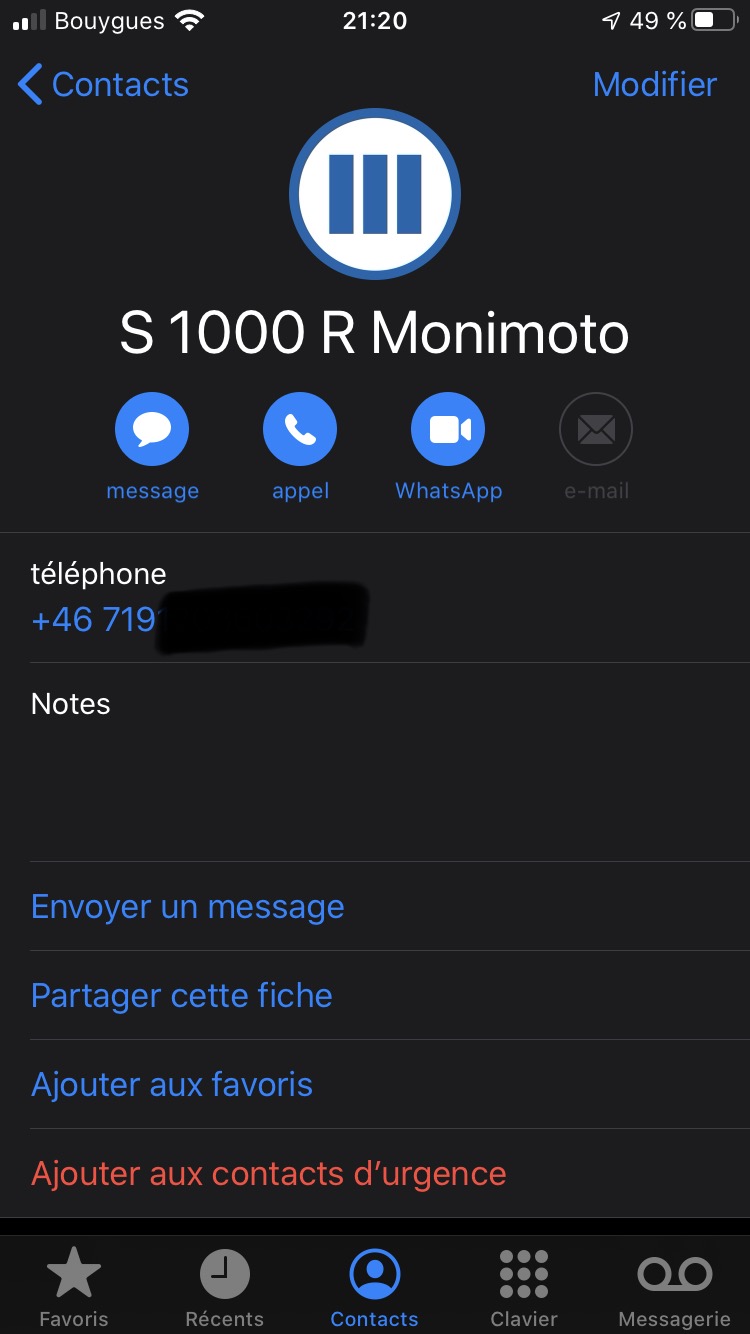Choose Partager cette fiche
The width and height of the screenshot is (750, 1334).
click(x=182, y=996)
